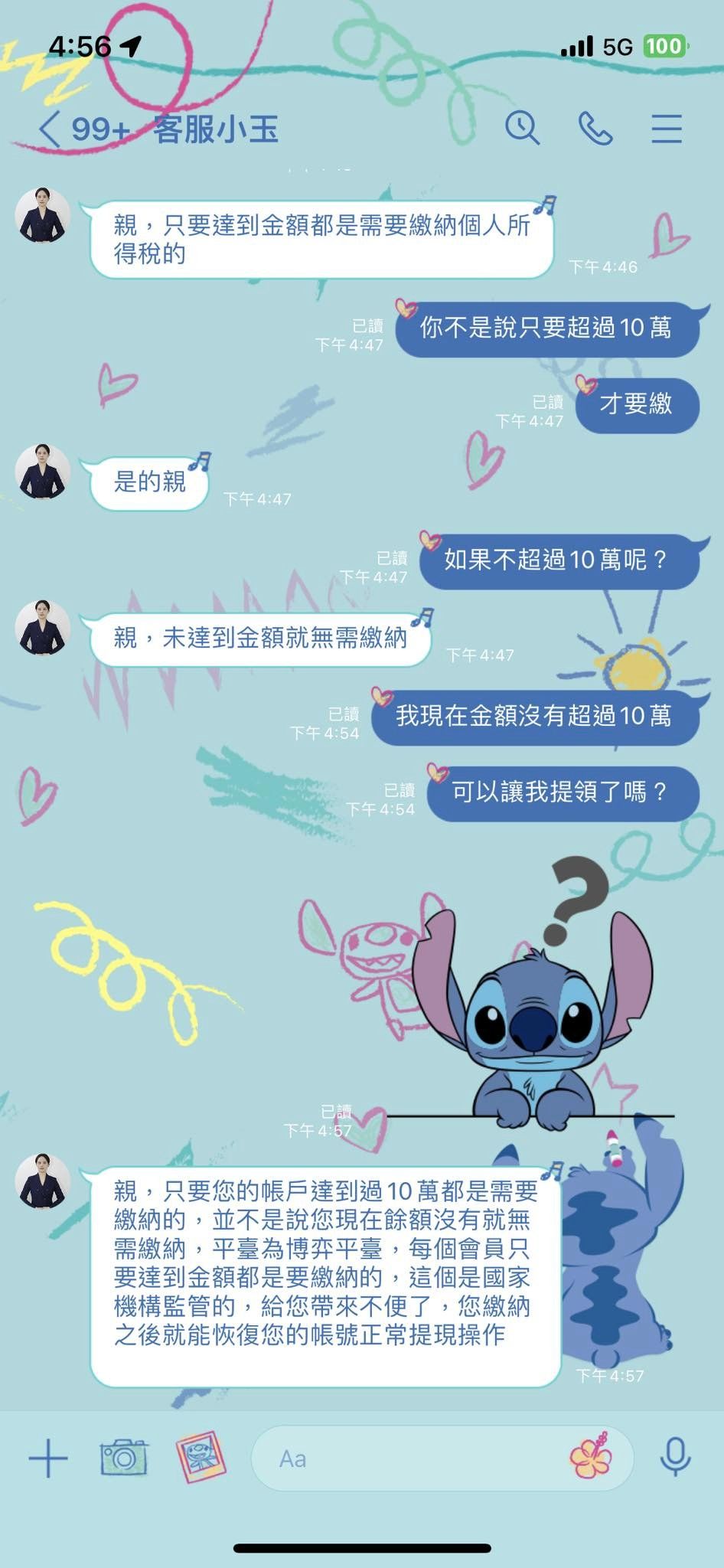This screenshot has width=724, height=1568.
Task: Start a voice call with 客服小玉
Action: pyautogui.click(x=595, y=128)
